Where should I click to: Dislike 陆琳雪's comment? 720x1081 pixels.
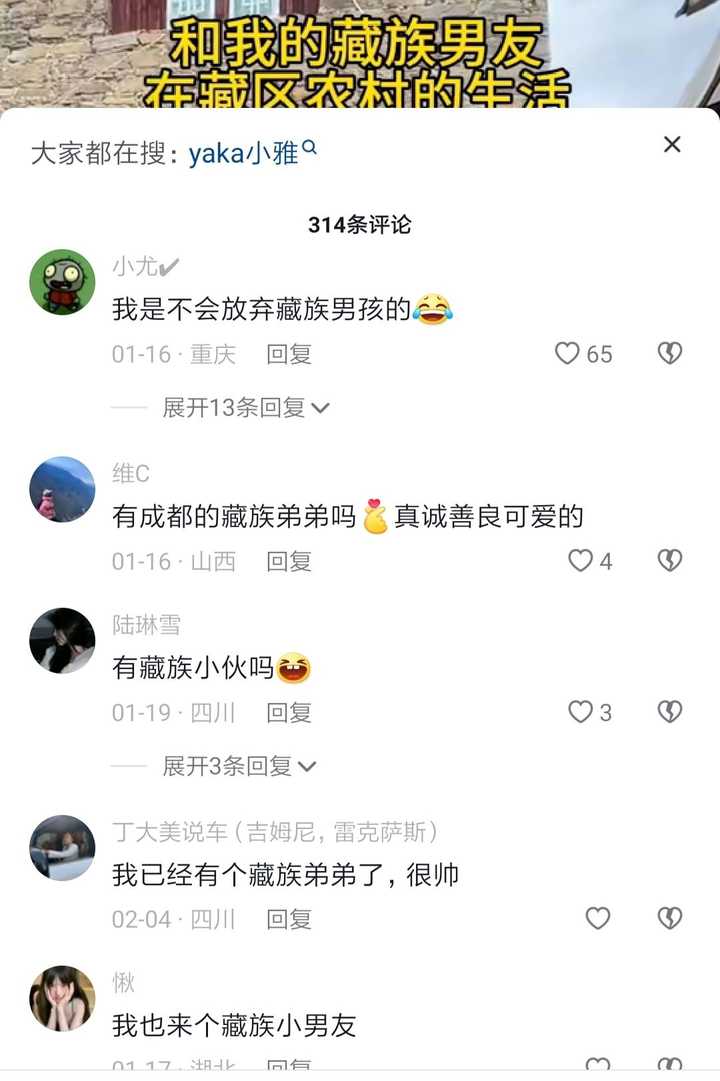pos(669,713)
